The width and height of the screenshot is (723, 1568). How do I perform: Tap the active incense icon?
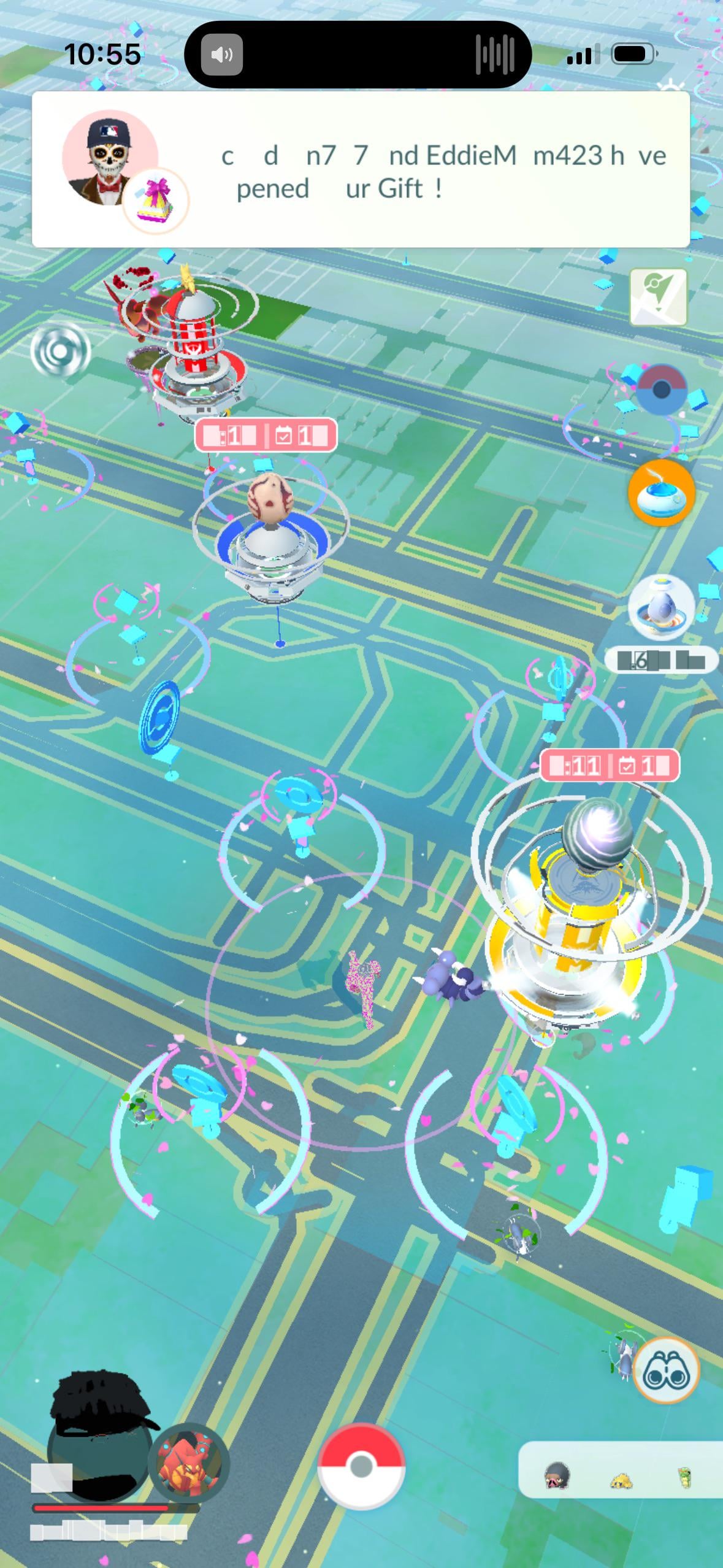[x=660, y=492]
